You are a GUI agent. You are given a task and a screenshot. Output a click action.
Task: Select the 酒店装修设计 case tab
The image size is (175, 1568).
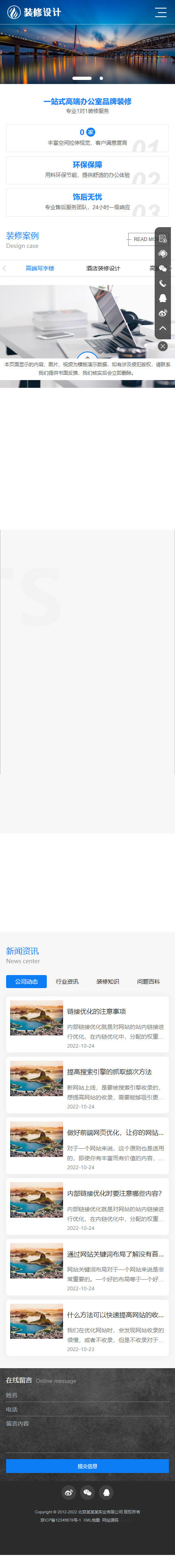(103, 268)
